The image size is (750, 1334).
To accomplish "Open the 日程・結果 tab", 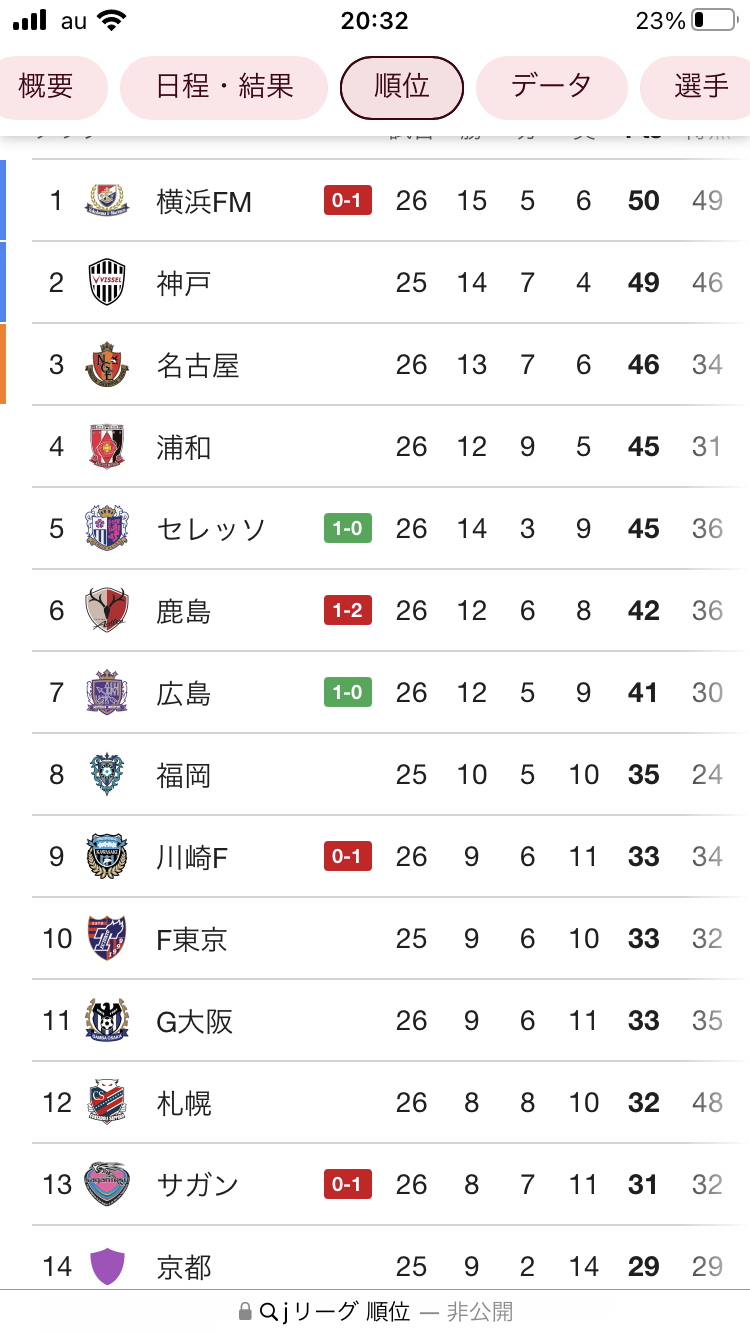I will 224,87.
